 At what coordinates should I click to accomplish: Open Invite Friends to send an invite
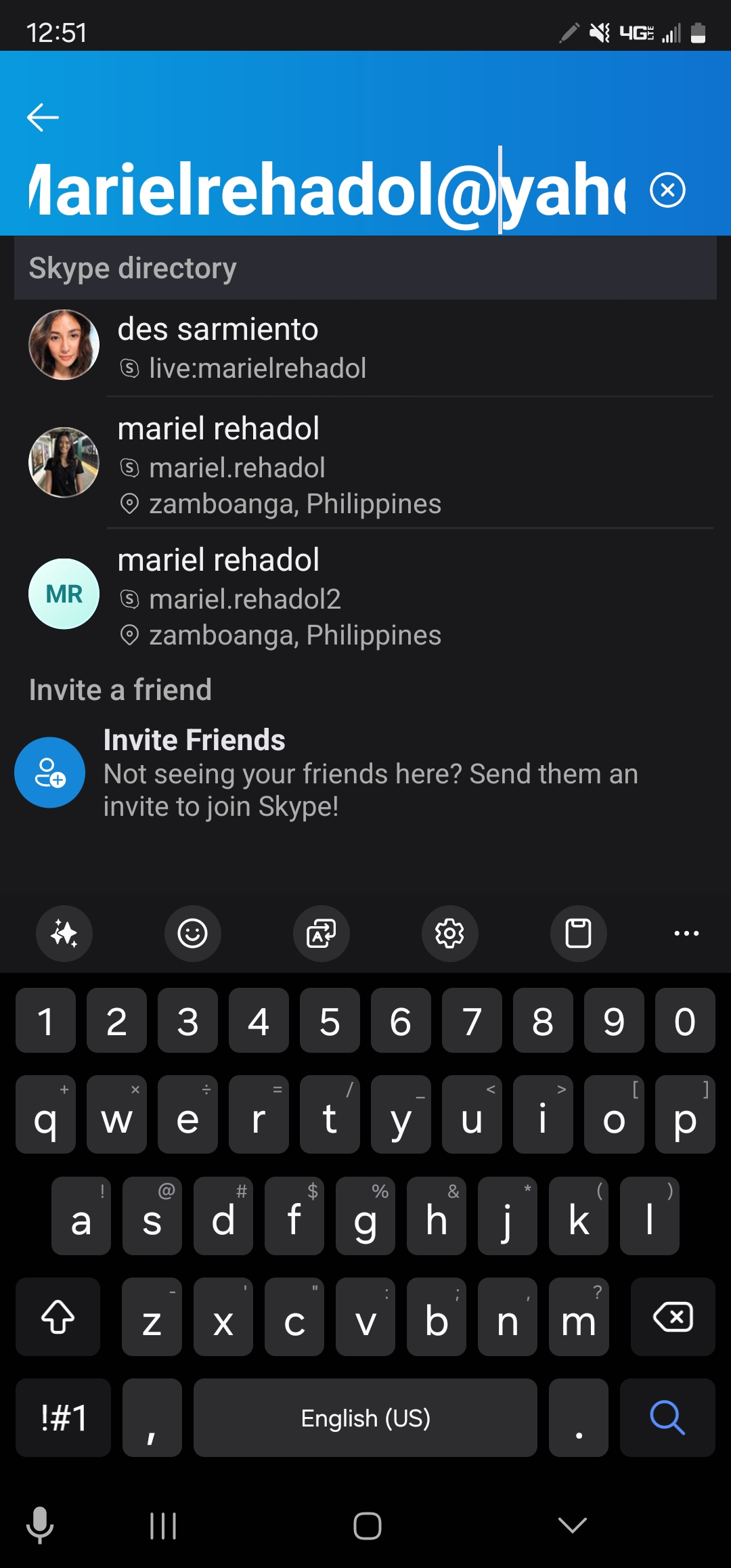pyautogui.click(x=365, y=772)
